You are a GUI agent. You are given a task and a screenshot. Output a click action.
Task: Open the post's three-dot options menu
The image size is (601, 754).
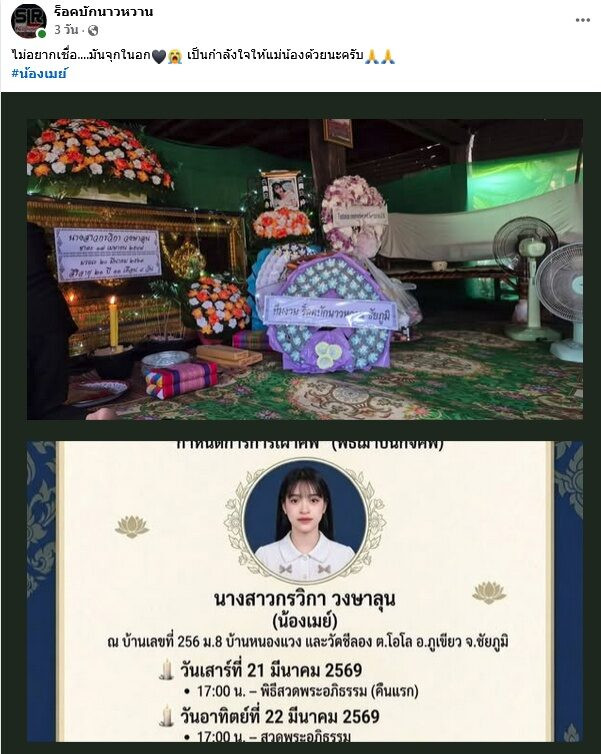tap(582, 20)
